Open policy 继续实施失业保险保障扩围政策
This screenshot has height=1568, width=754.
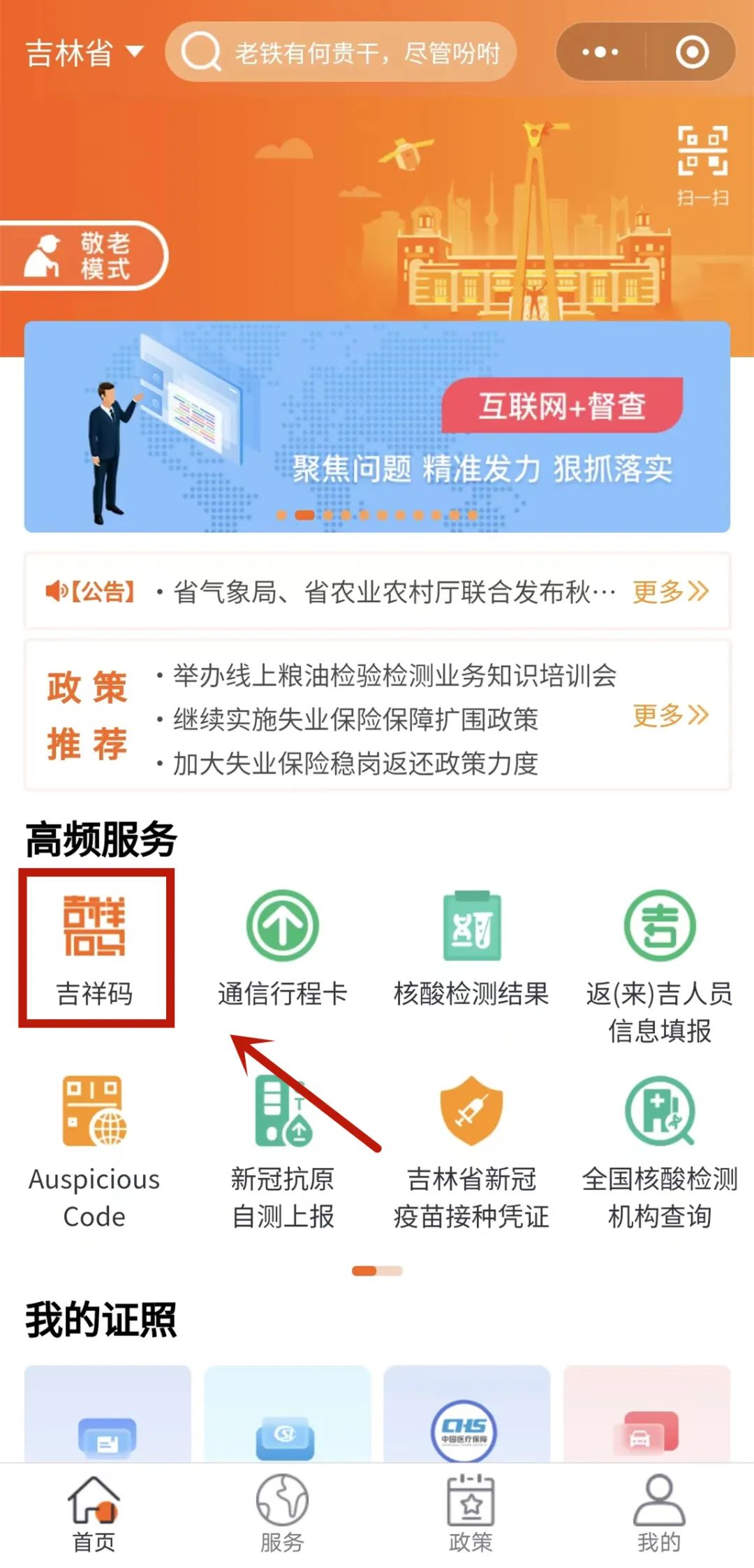pos(355,719)
